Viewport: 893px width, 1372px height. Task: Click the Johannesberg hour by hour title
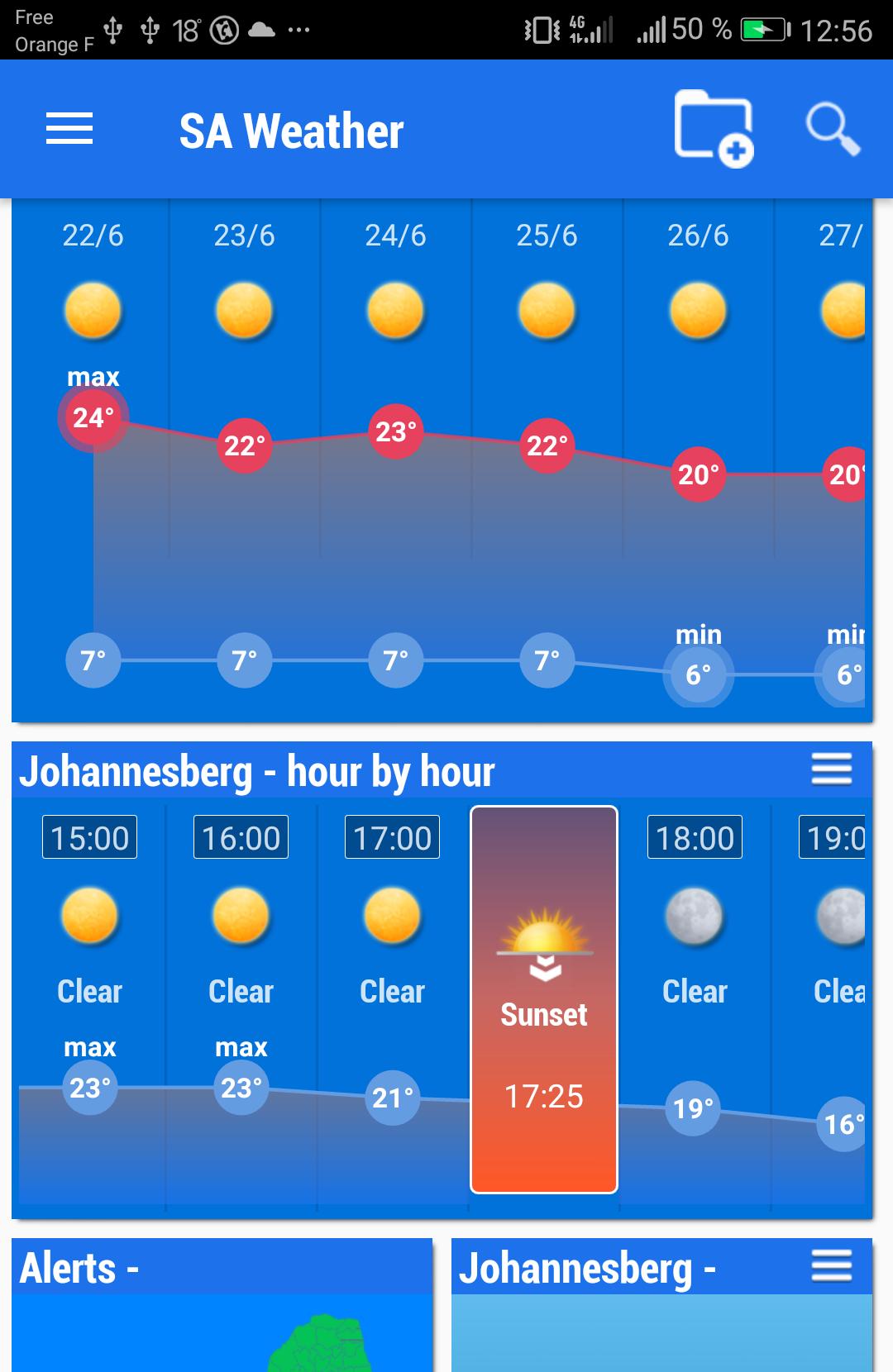(x=260, y=770)
